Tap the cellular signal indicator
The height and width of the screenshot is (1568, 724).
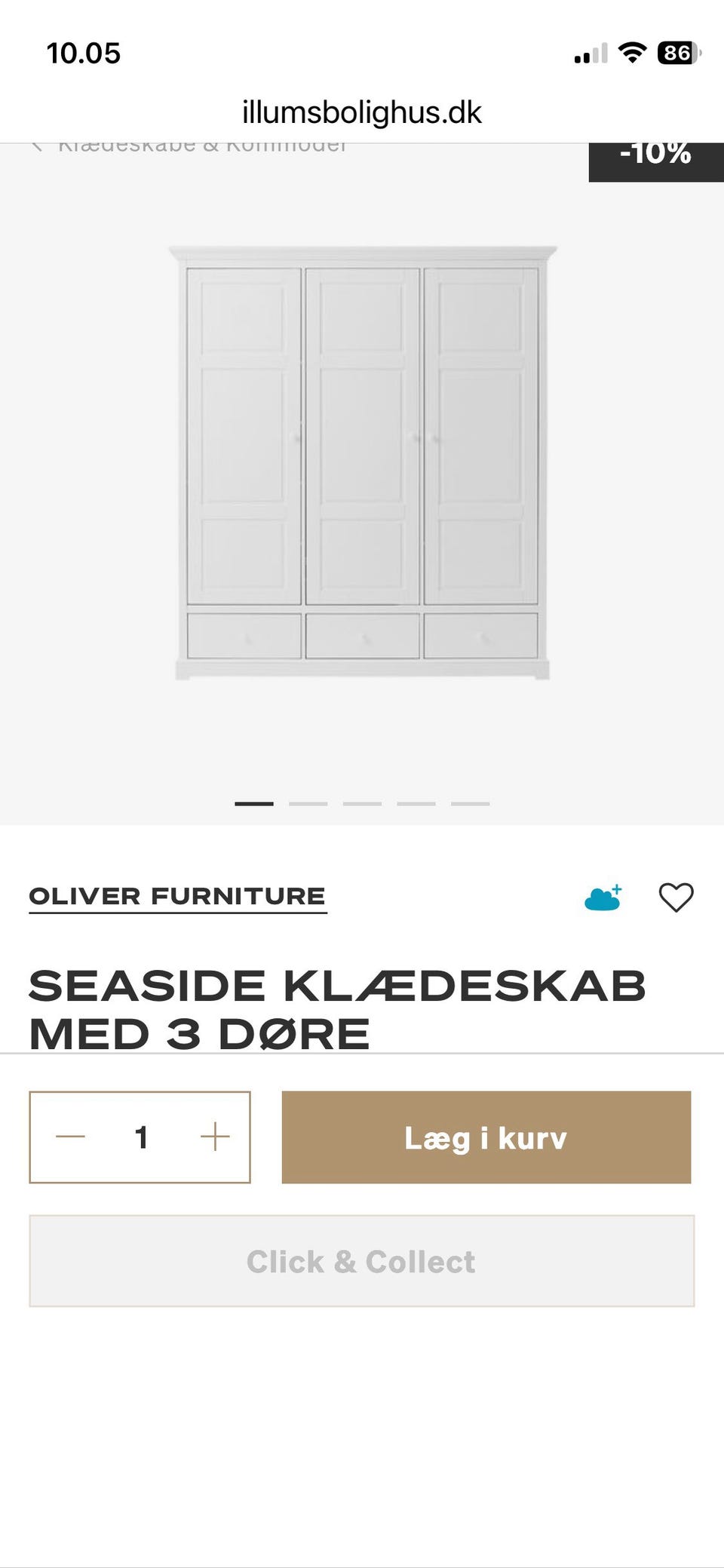590,51
